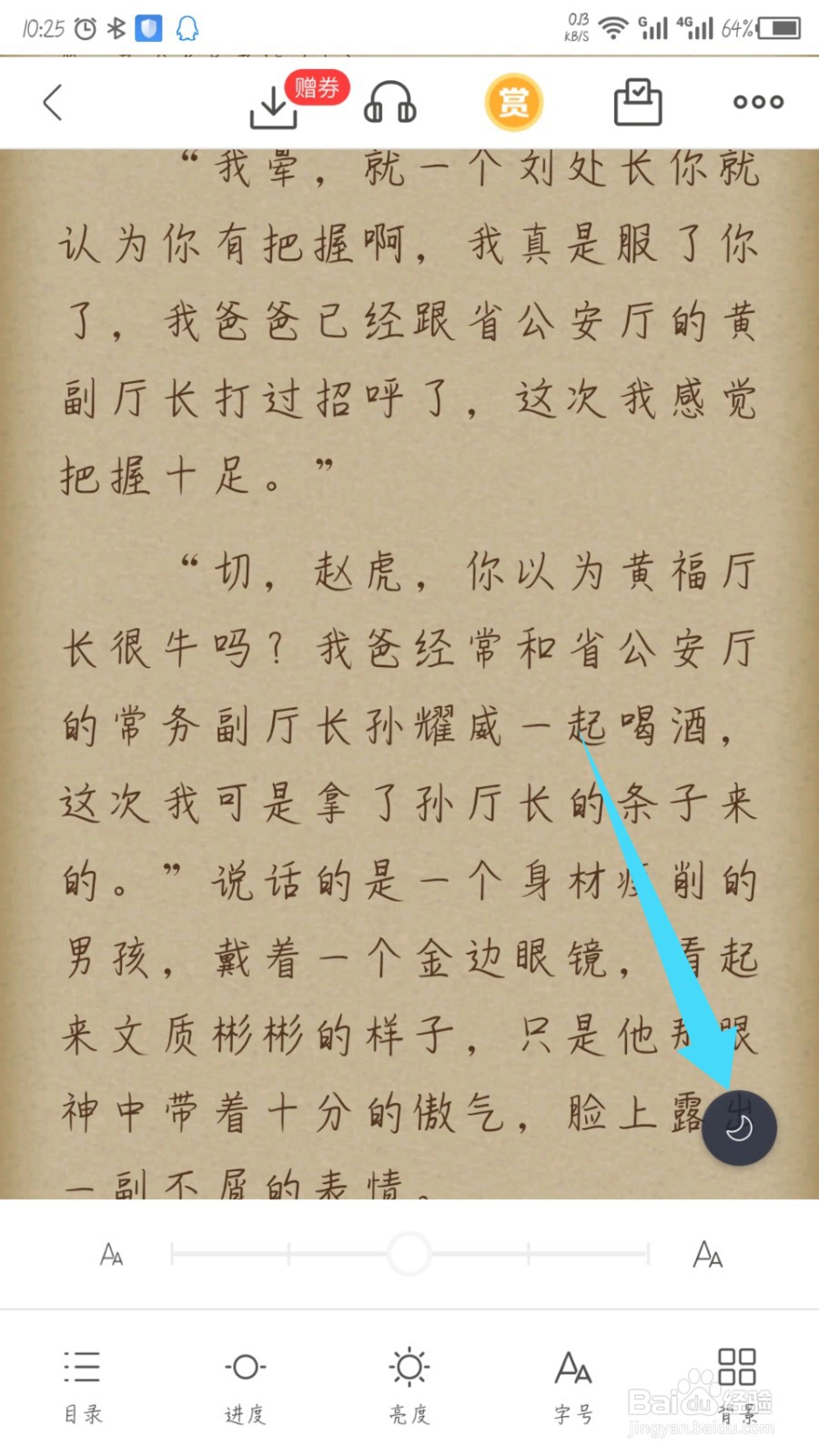The width and height of the screenshot is (819, 1456).
Task: Decrease text size with the small A
Action: pyautogui.click(x=111, y=1254)
